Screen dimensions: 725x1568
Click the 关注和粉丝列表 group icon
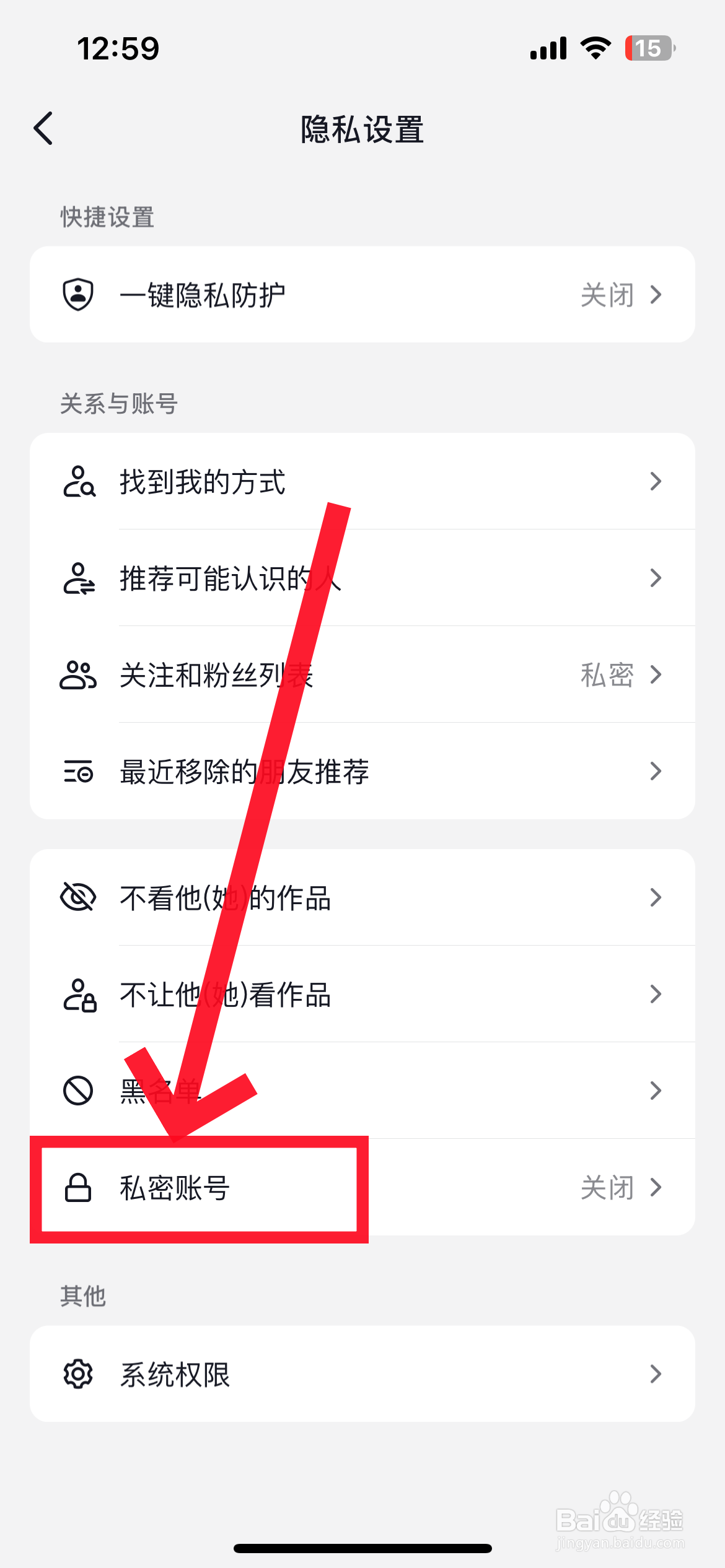pyautogui.click(x=79, y=675)
